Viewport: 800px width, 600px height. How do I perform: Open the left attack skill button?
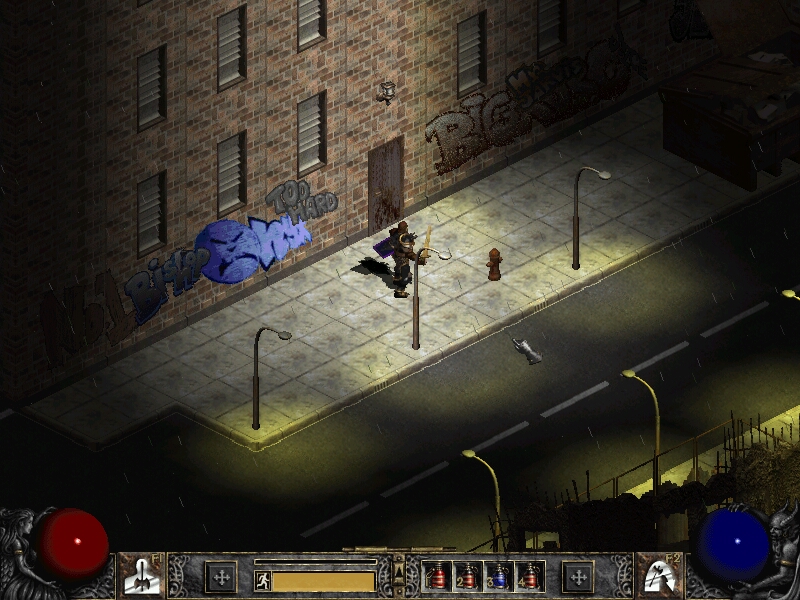(x=141, y=576)
